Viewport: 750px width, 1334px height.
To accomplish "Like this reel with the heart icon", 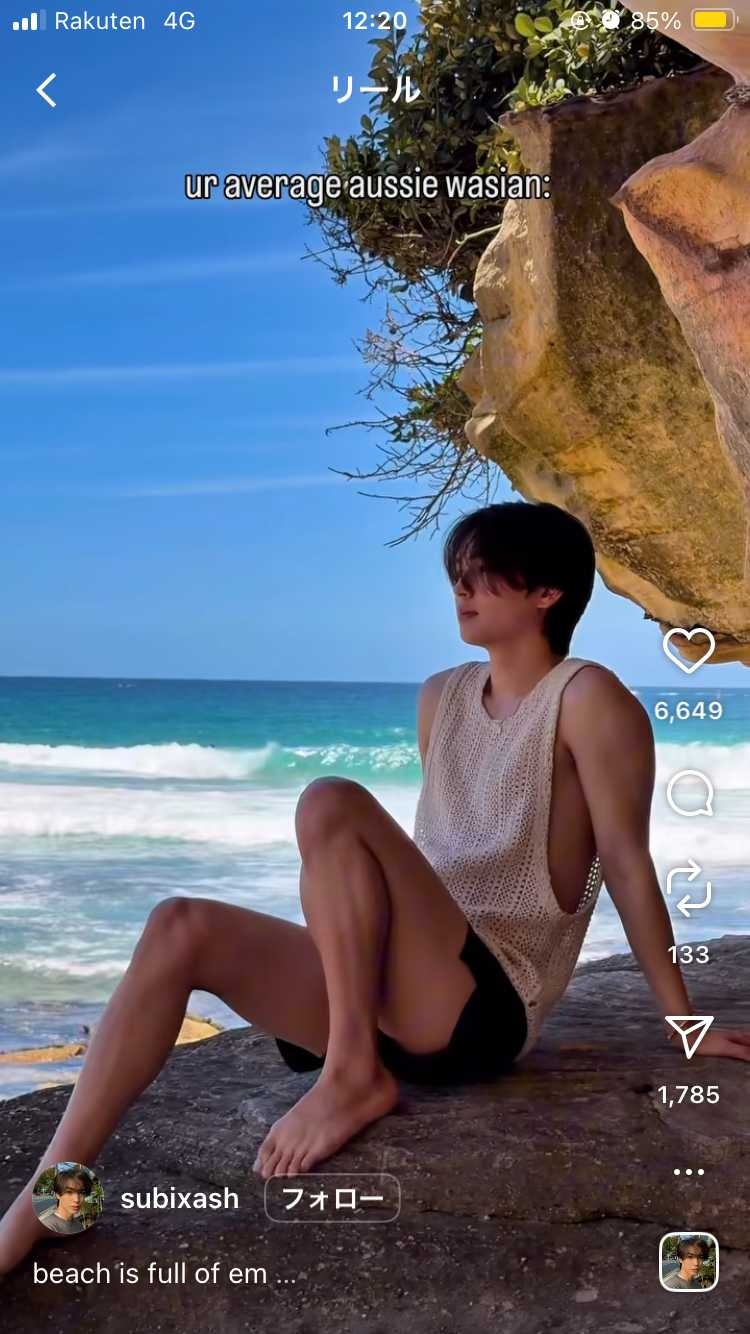I will [689, 651].
